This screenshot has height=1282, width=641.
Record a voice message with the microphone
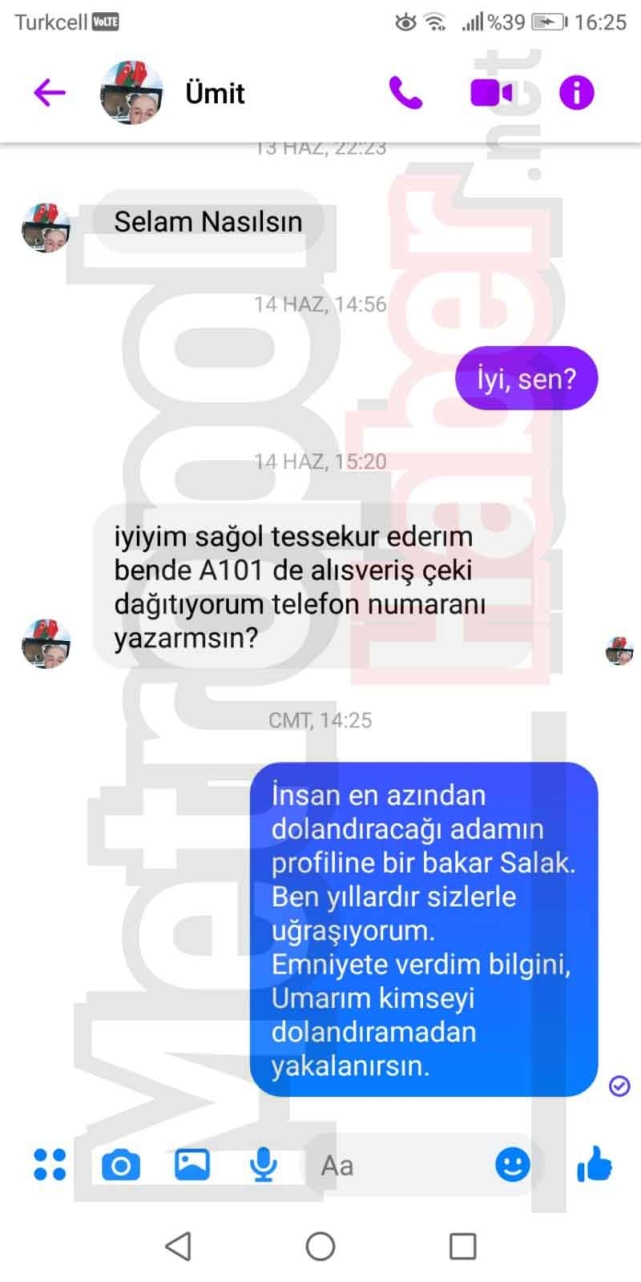263,1164
